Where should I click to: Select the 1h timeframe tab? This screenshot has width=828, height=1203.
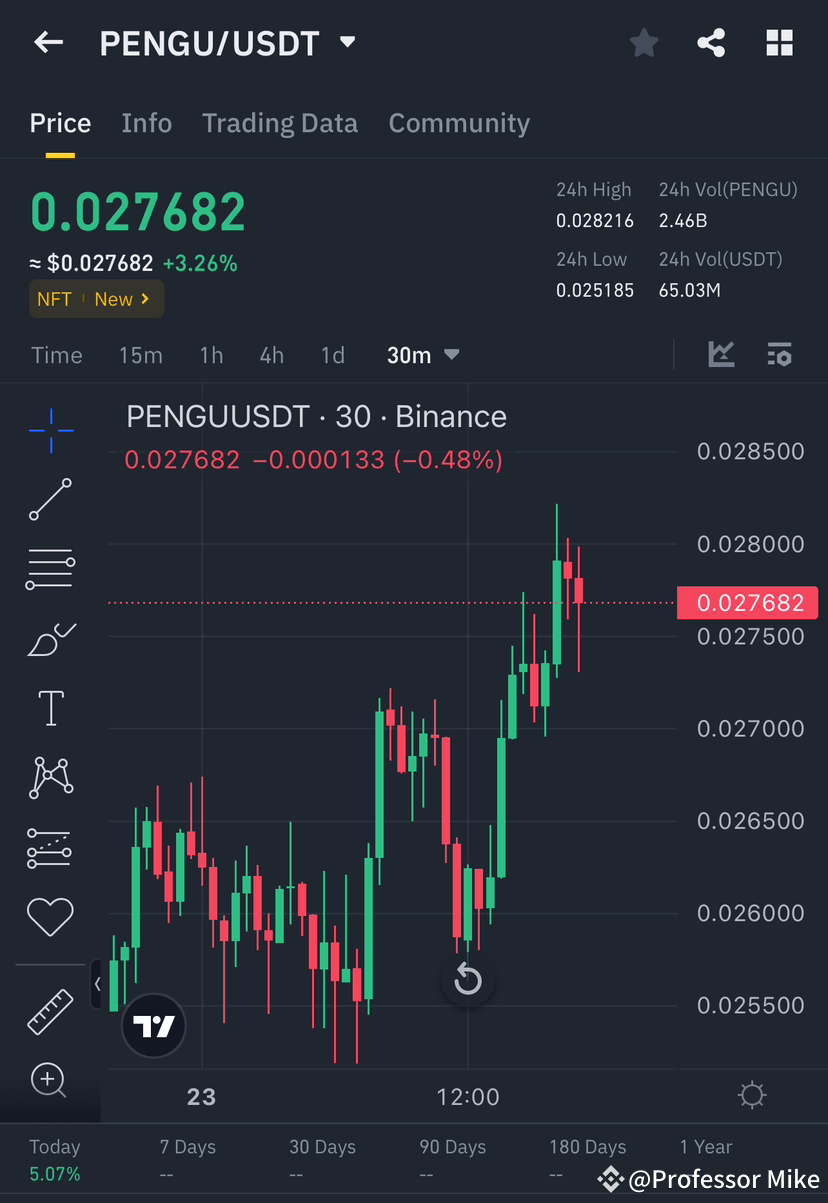click(x=211, y=354)
